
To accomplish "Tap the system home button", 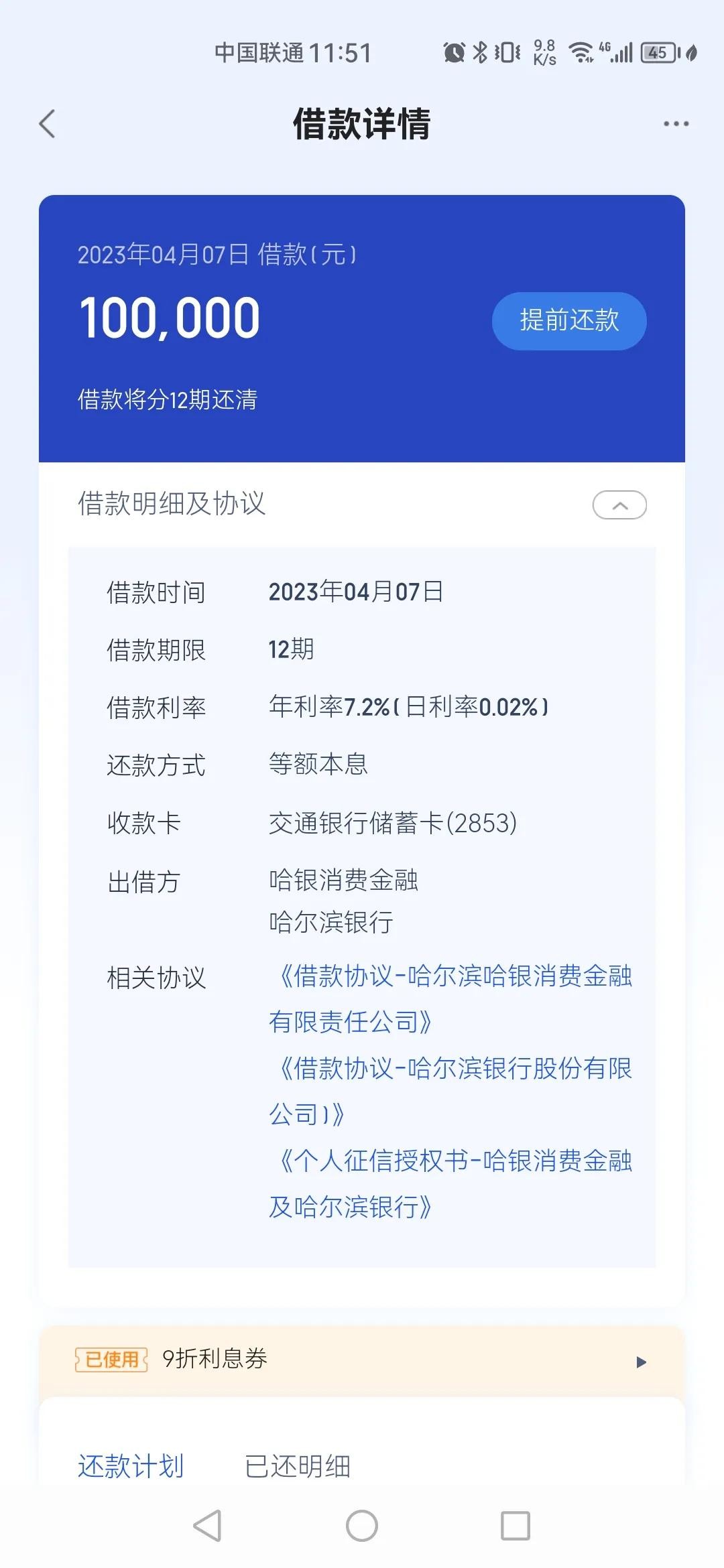I will [x=362, y=1526].
